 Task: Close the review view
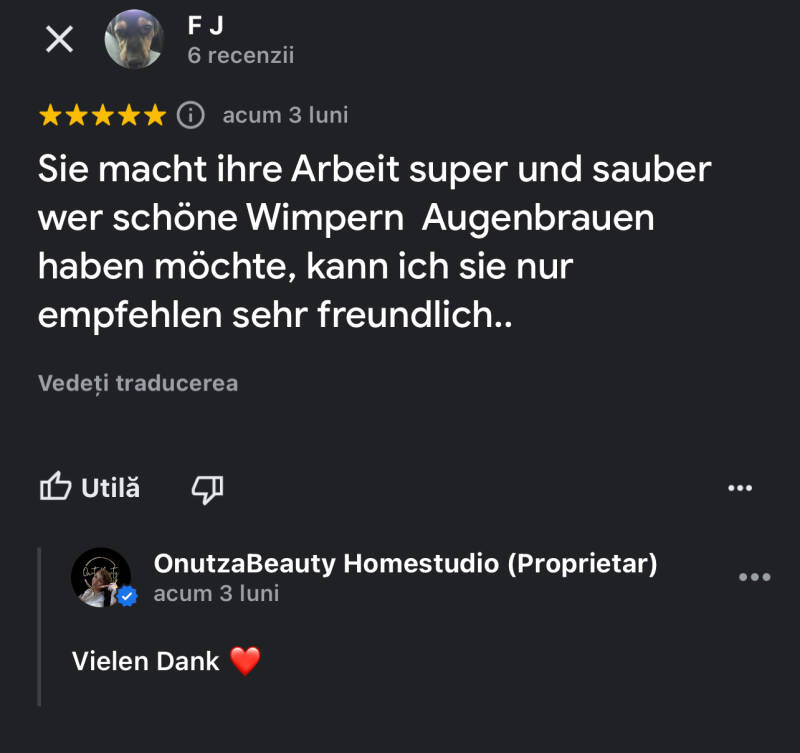tap(60, 40)
